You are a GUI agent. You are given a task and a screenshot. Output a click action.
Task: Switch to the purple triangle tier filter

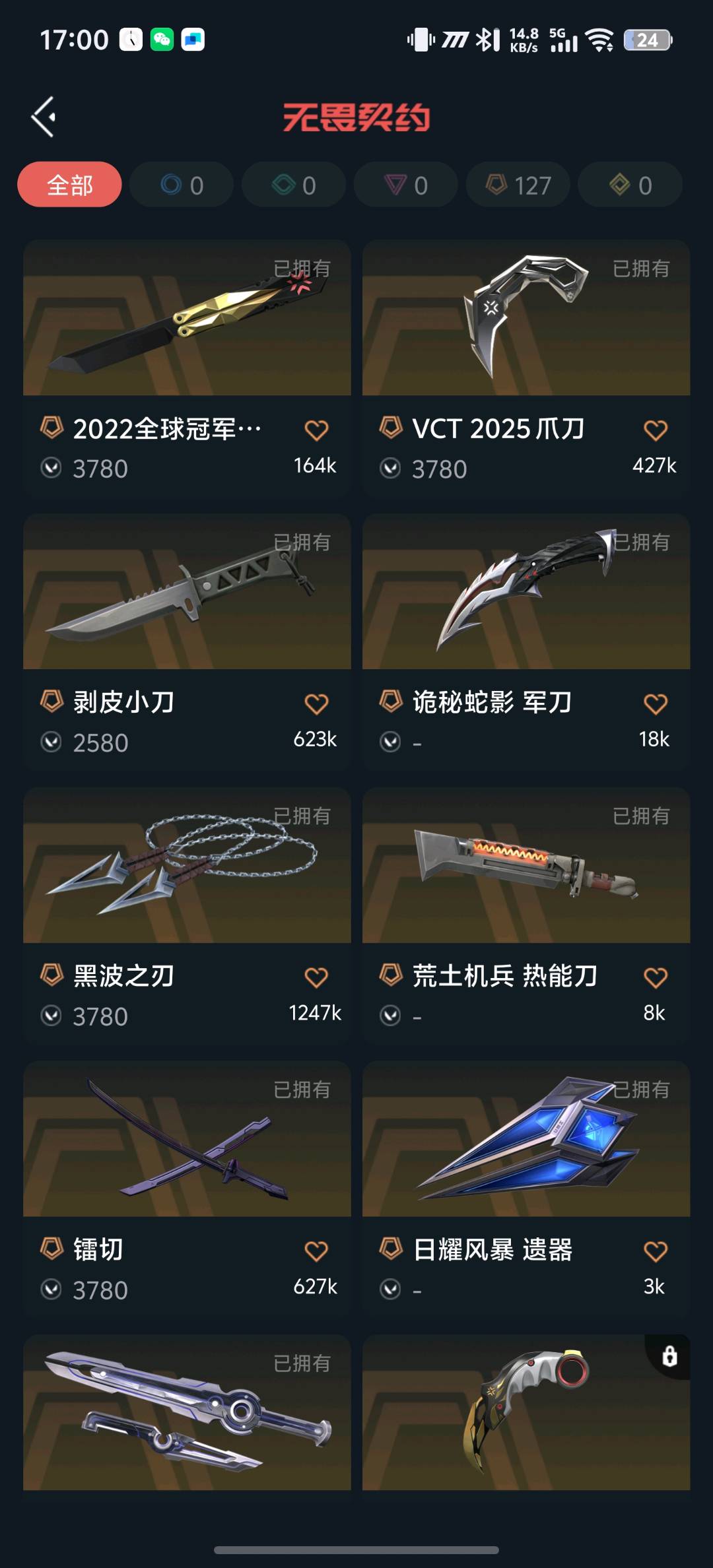tap(406, 185)
